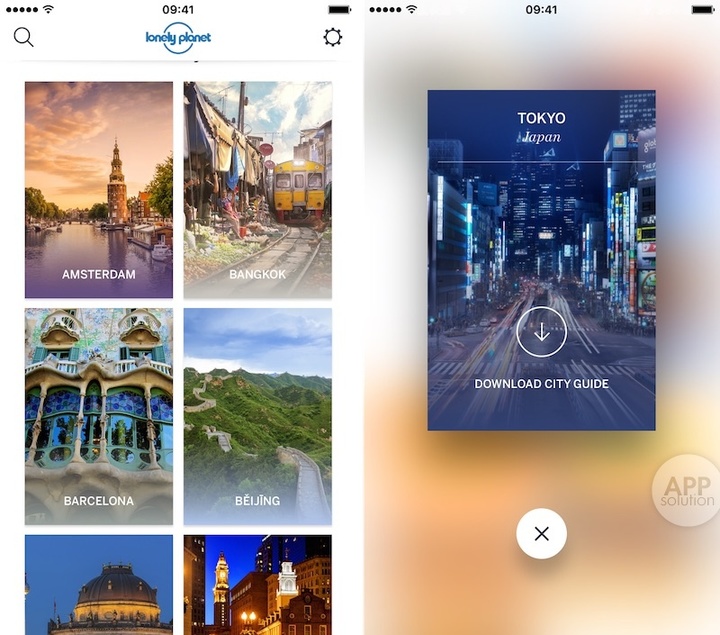Select the Barcelona city card

pos(99,416)
